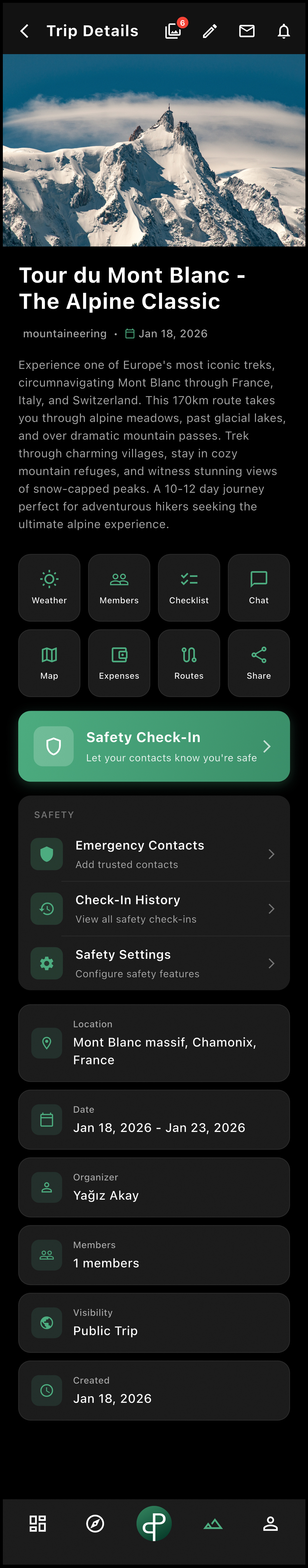Start a Safety Check-In
Image resolution: width=308 pixels, height=1568 pixels.
154,746
